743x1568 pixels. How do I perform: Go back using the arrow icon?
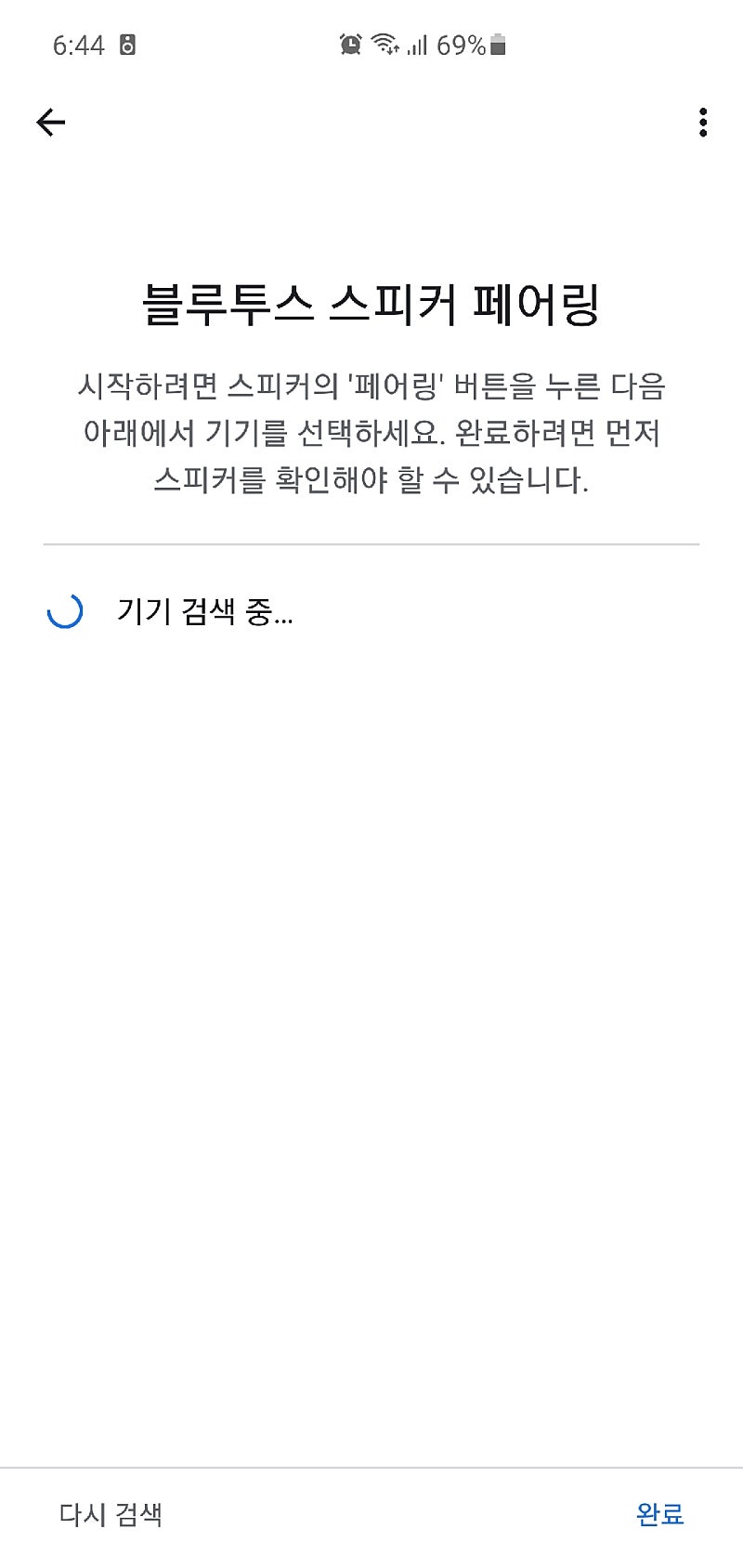(51, 123)
